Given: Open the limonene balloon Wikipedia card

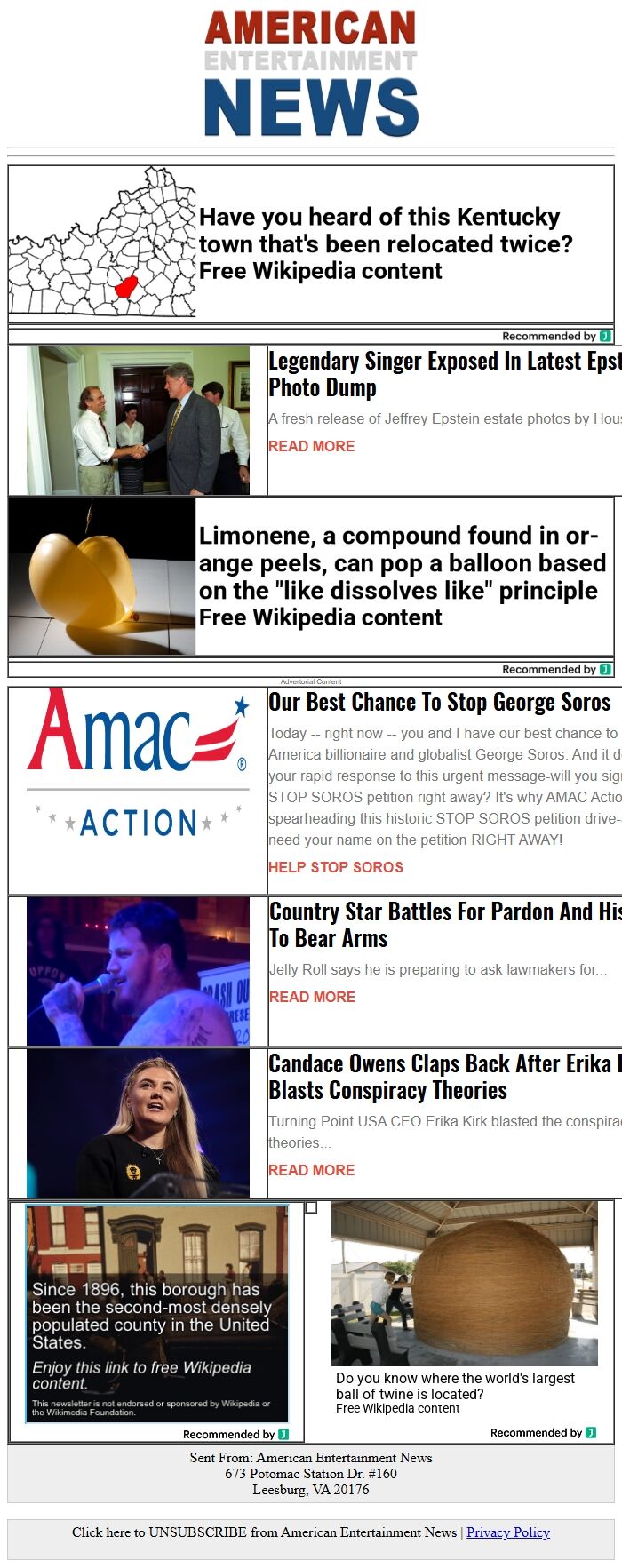Looking at the screenshot, I should 402,576.
